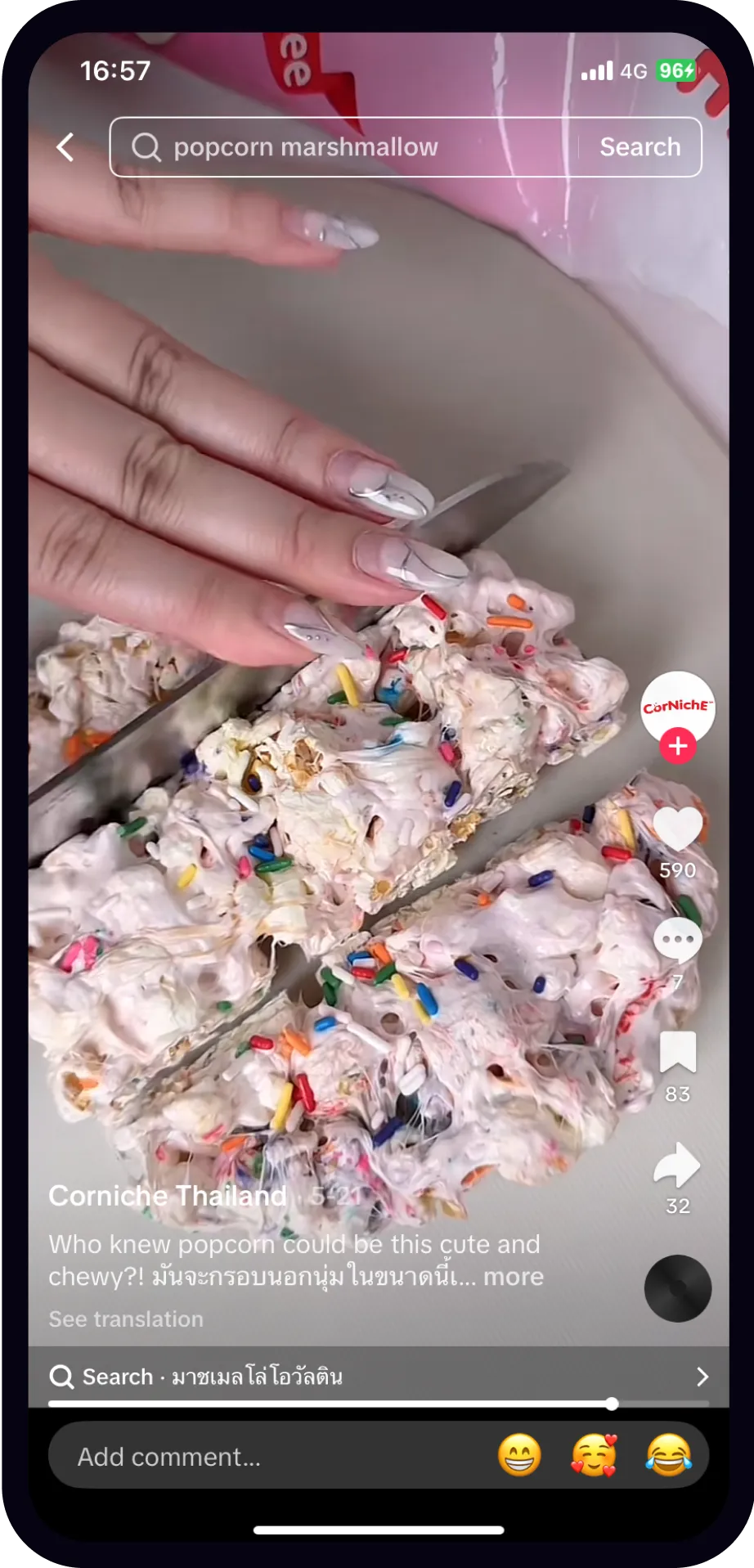Expand caption with more
Image resolution: width=754 pixels, height=1568 pixels.
[513, 1276]
